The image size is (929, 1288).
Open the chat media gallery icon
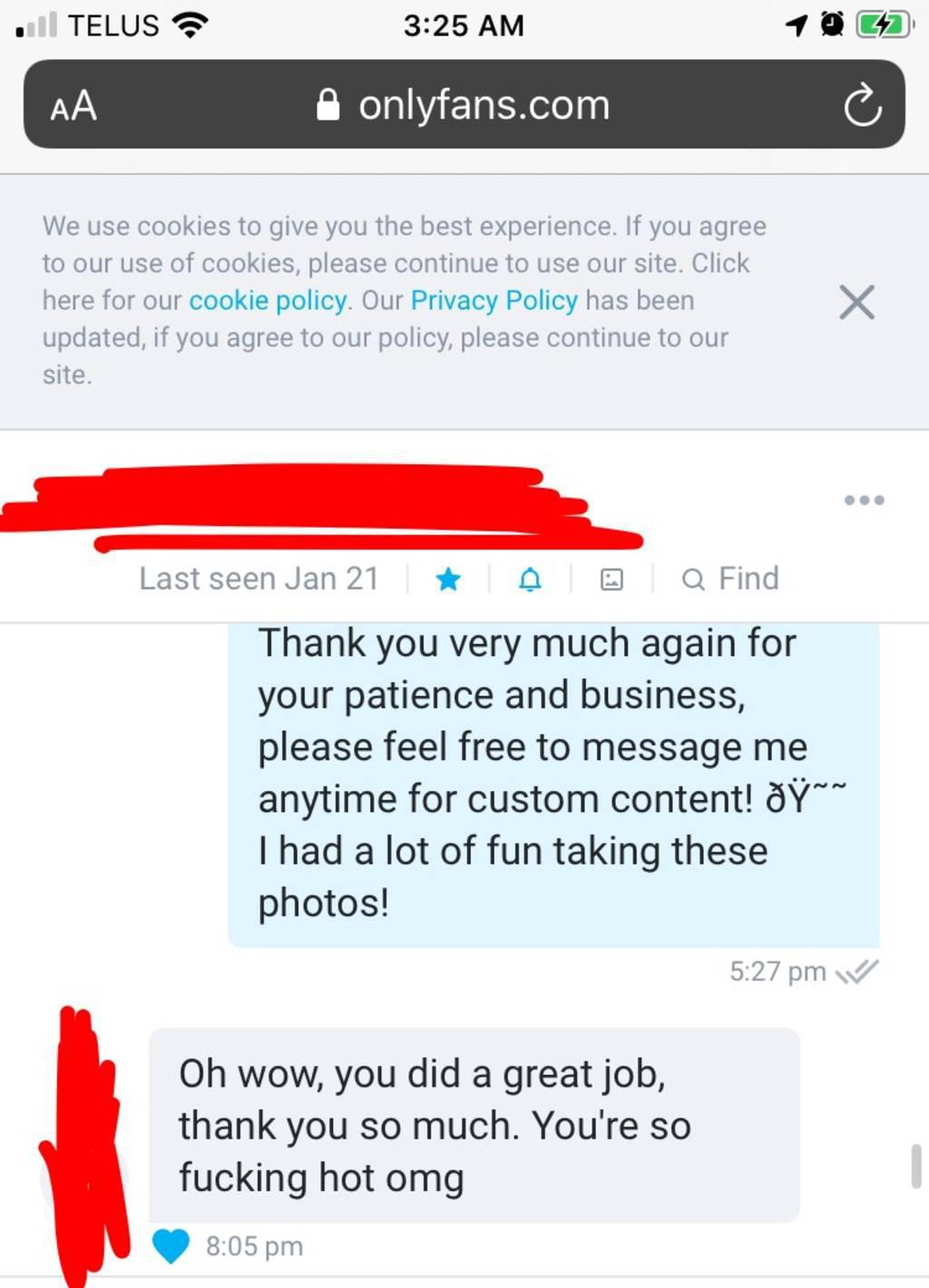click(x=612, y=579)
